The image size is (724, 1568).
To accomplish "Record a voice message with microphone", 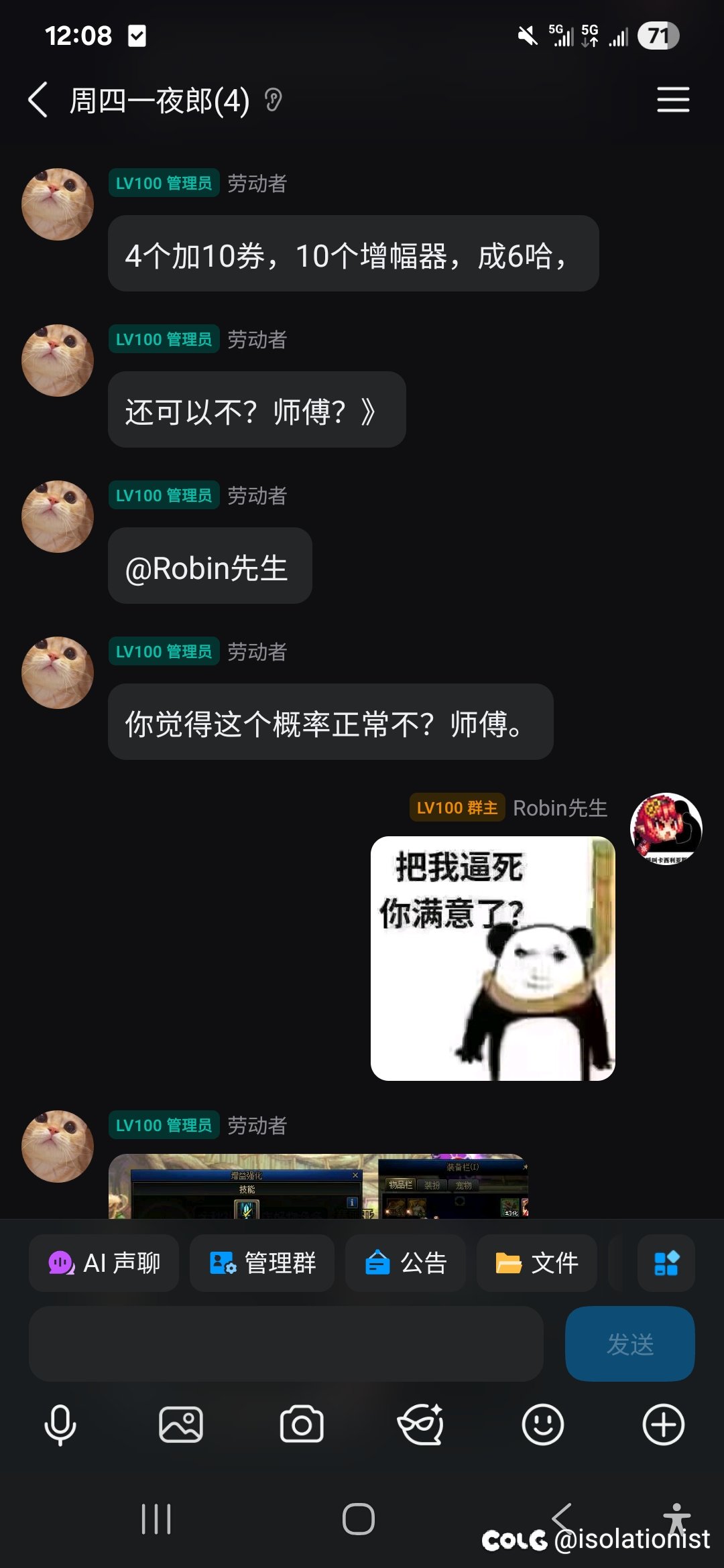I will pyautogui.click(x=60, y=1425).
